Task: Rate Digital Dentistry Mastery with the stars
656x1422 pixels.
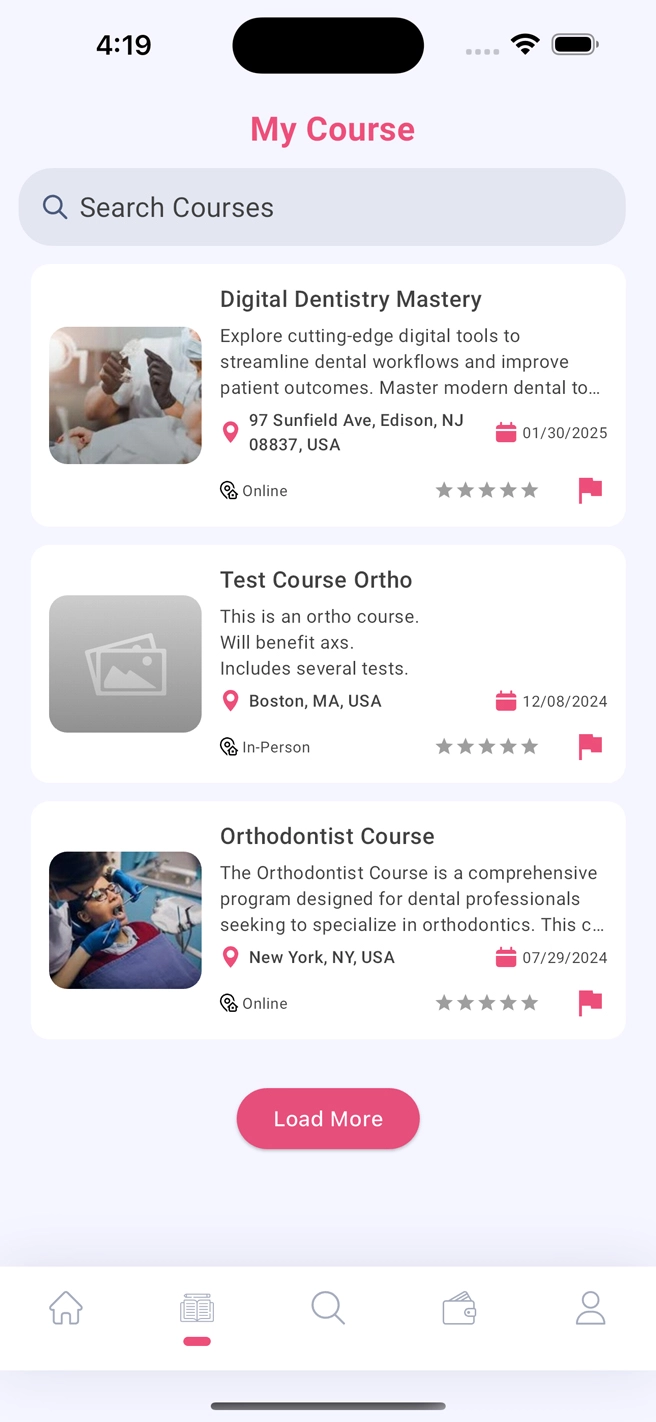Action: pos(487,490)
